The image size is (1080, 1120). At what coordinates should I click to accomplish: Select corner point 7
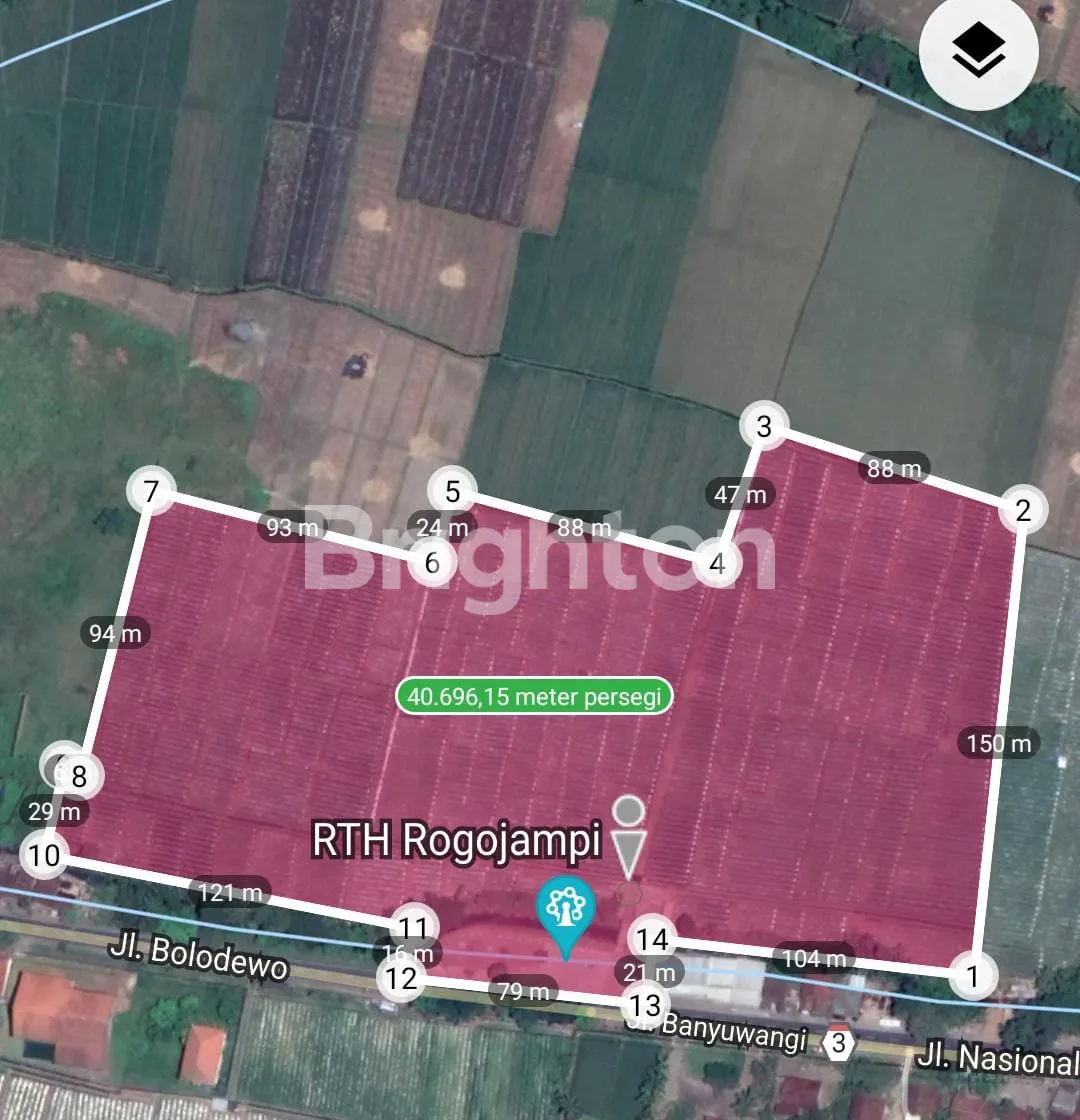151,492
